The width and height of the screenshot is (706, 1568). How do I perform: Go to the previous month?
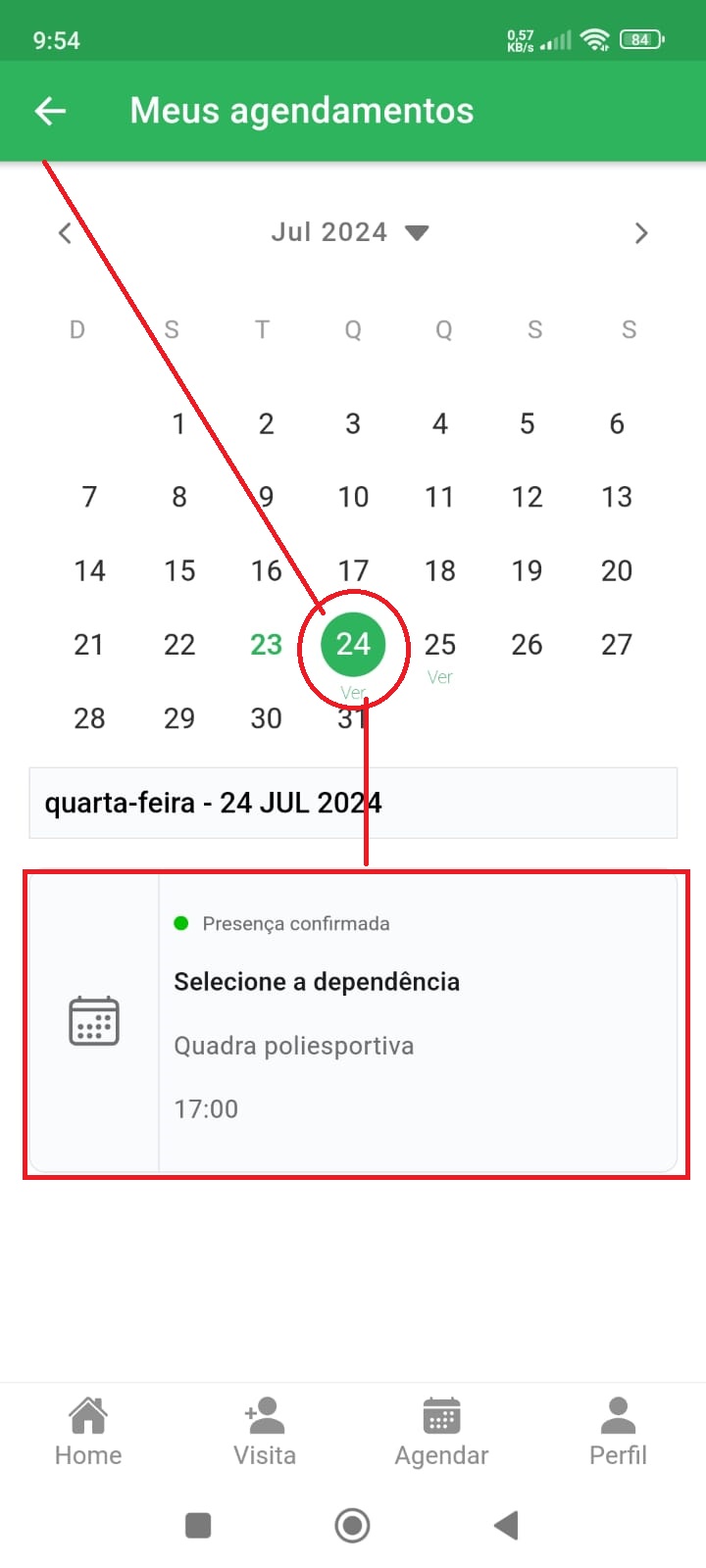pos(65,233)
